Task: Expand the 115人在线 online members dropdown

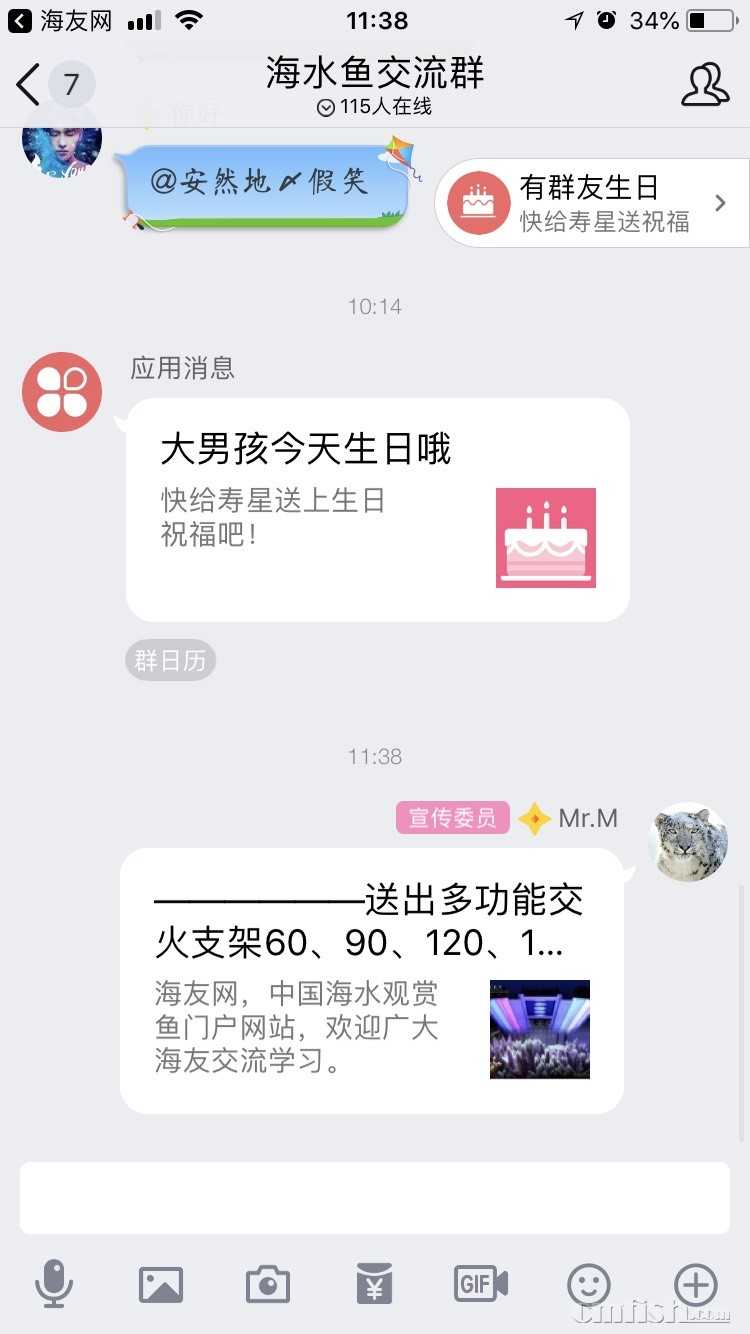Action: coord(375,107)
